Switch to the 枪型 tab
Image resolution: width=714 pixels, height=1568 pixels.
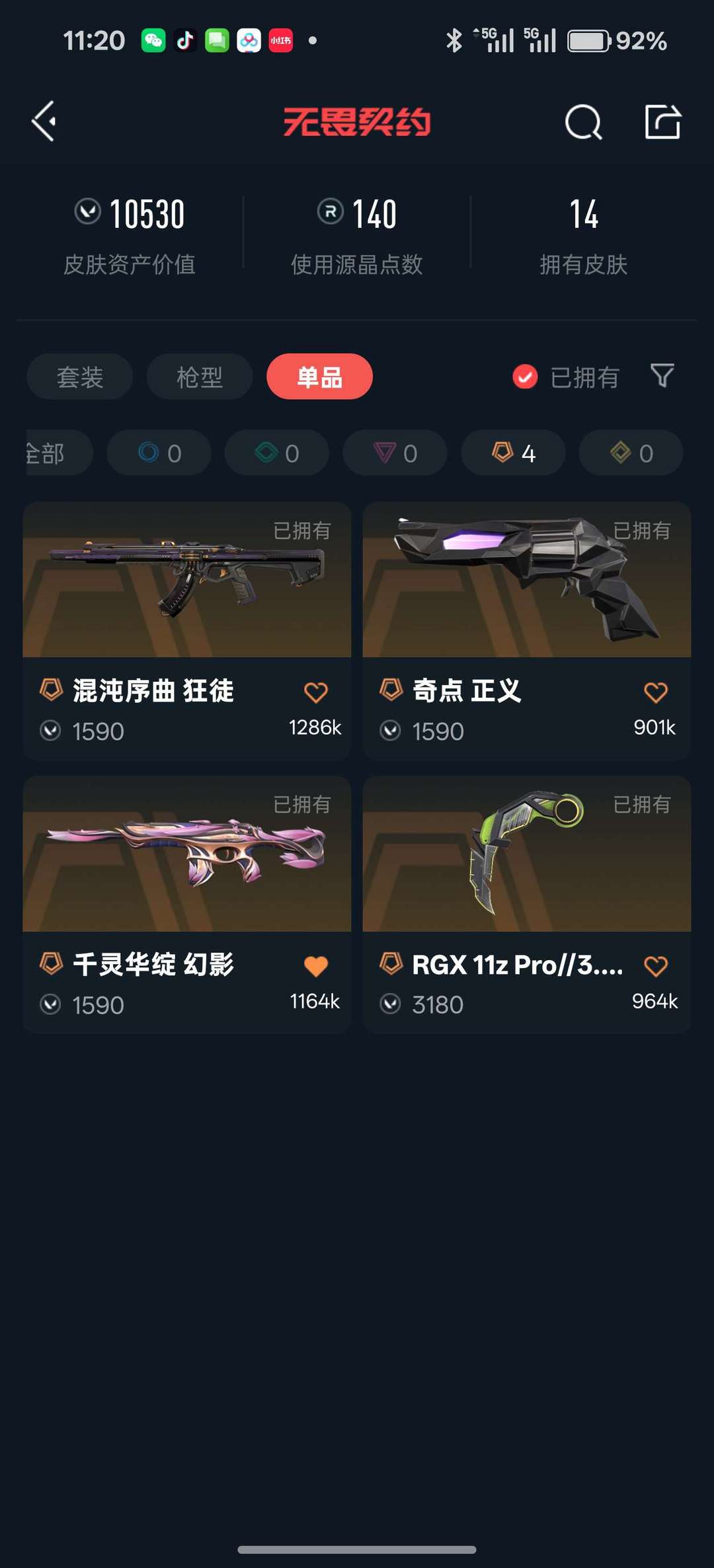(x=200, y=377)
